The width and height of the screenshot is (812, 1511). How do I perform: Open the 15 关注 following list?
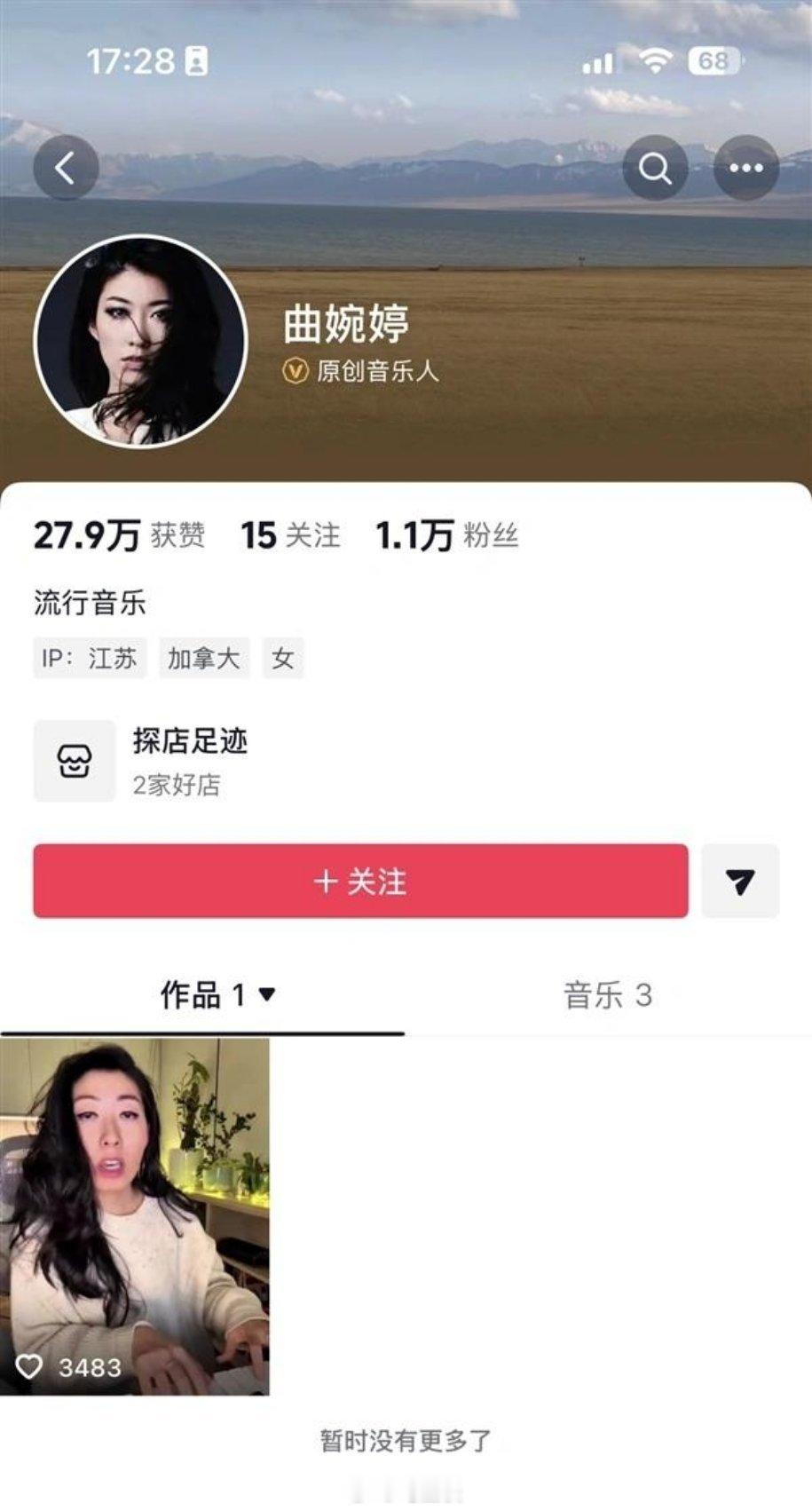tap(288, 534)
